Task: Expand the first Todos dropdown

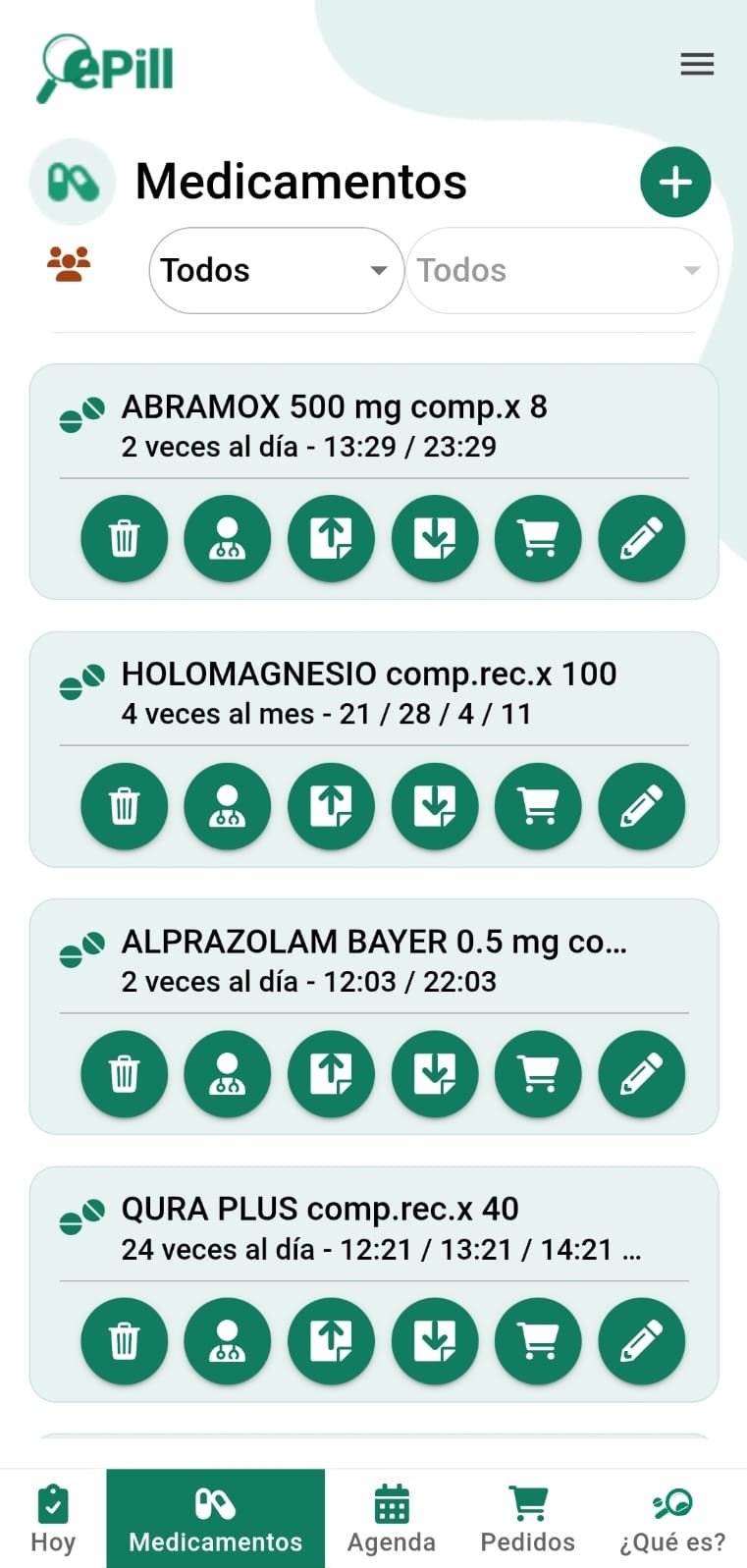Action: point(276,271)
